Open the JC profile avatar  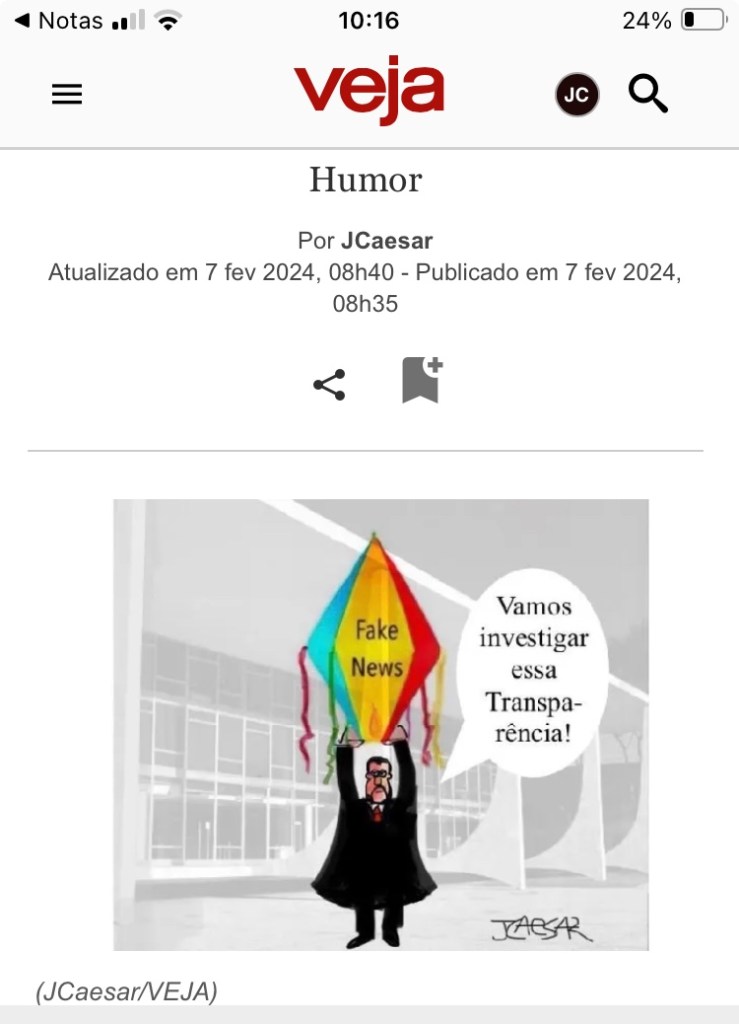[577, 95]
